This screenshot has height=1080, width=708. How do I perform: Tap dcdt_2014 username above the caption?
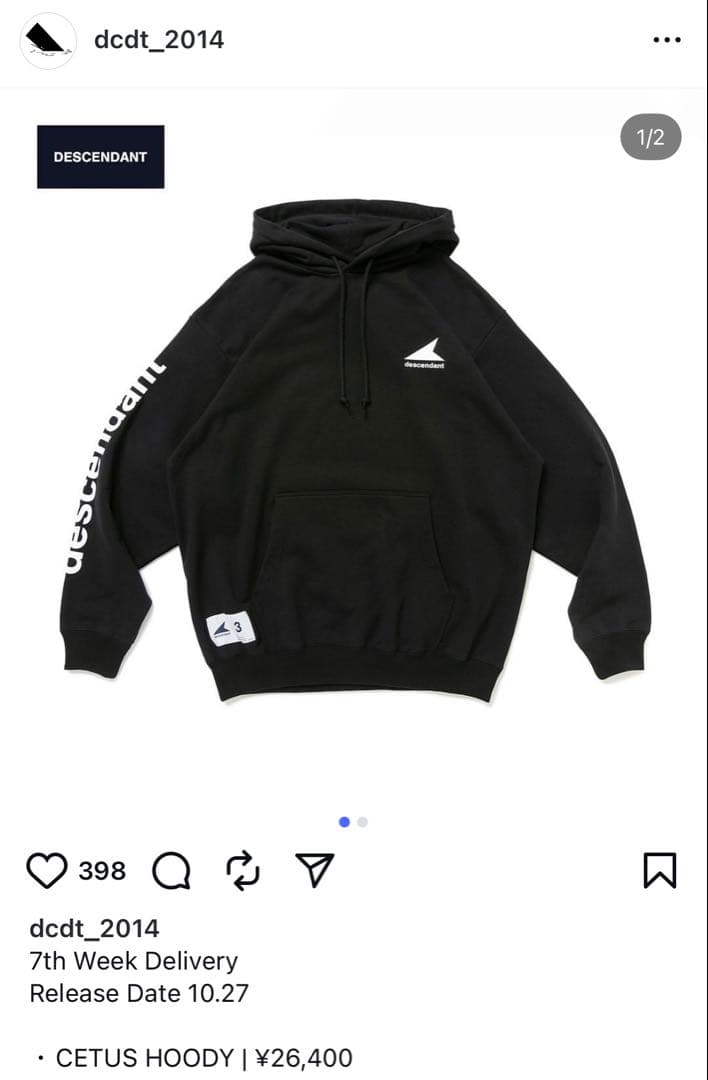tap(94, 928)
